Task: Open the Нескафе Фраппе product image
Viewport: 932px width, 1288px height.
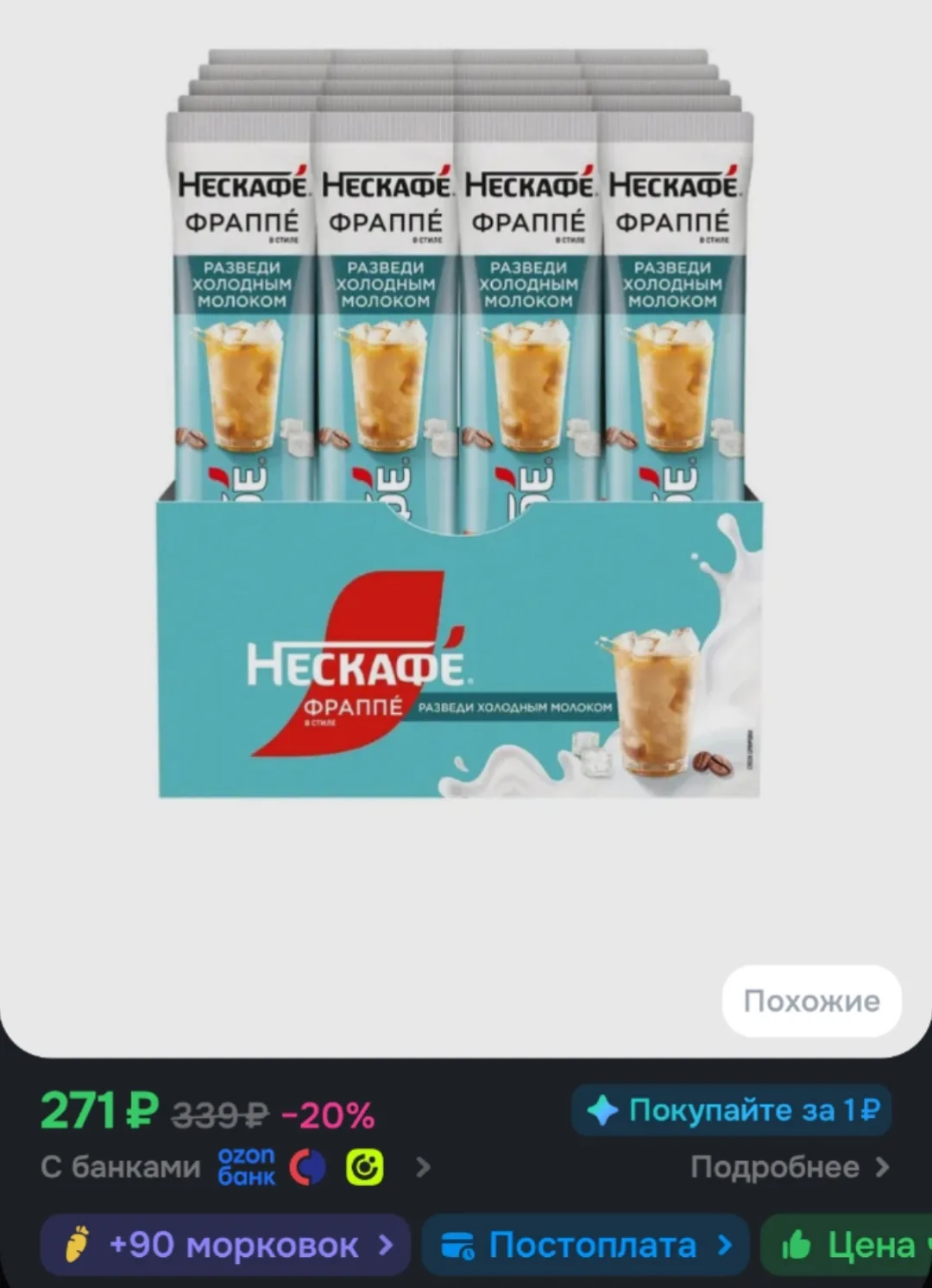Action: point(460,423)
